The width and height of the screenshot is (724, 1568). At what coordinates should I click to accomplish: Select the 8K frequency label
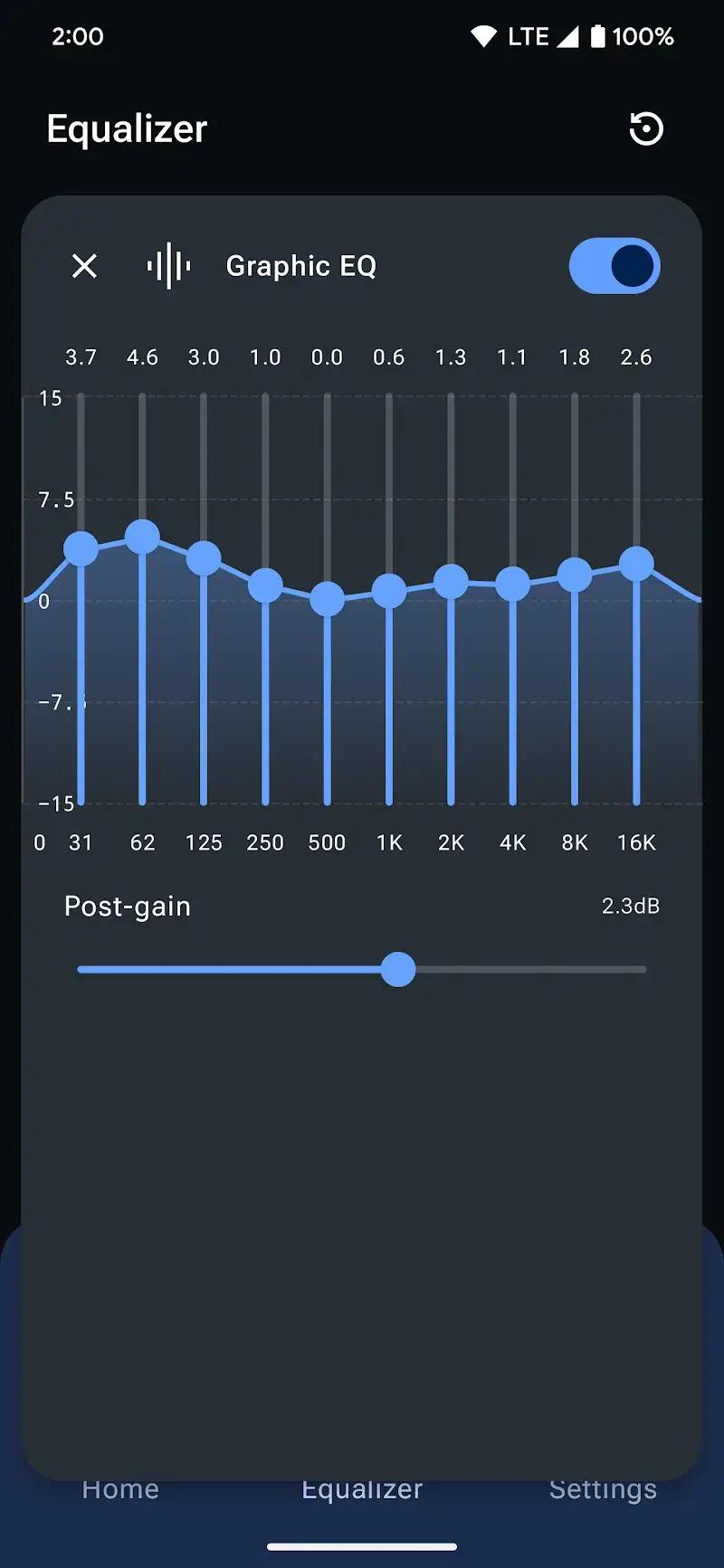tap(574, 842)
